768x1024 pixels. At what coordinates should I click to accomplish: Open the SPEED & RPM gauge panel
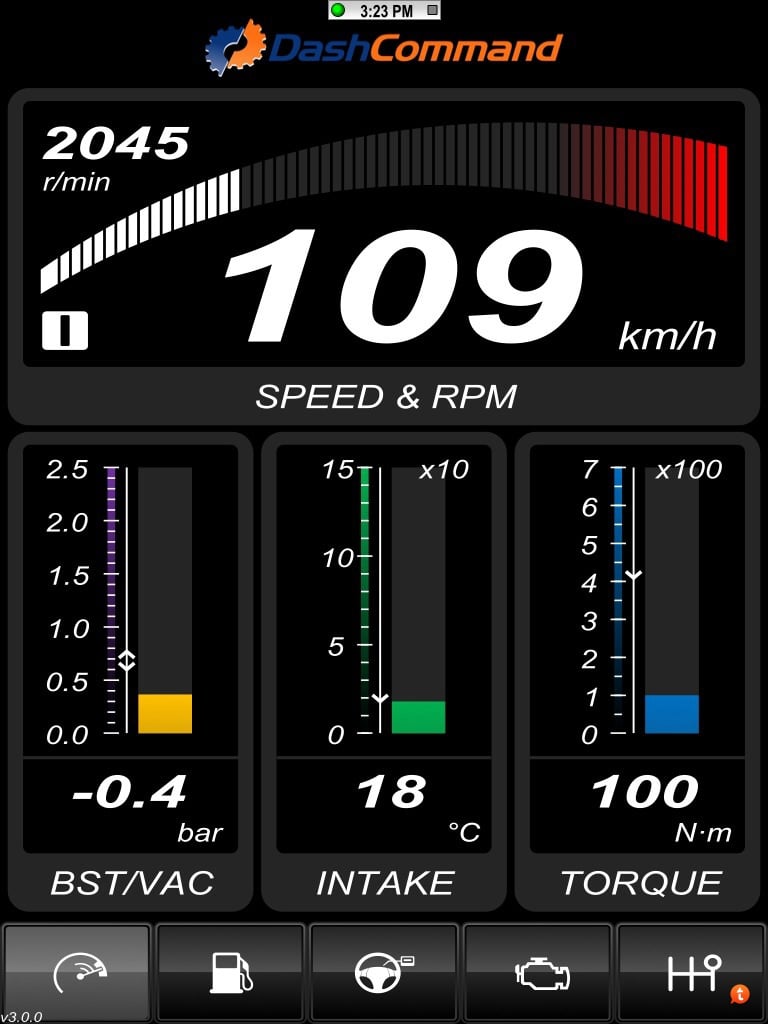[x=384, y=256]
